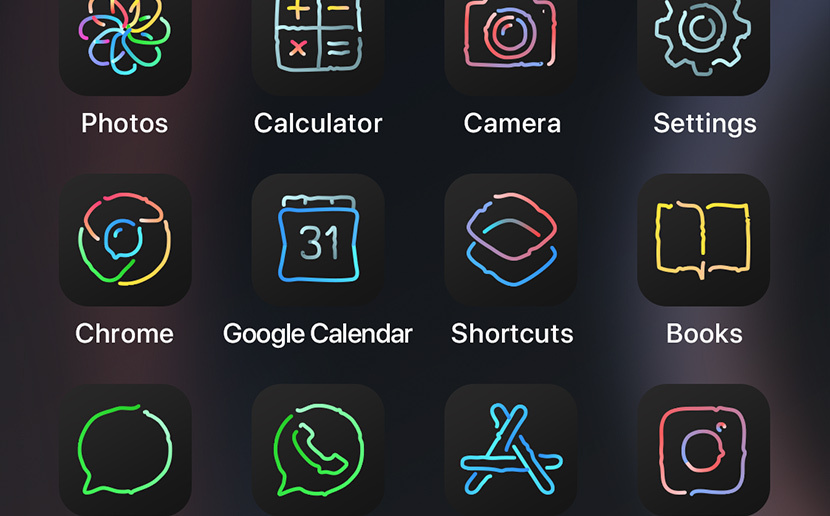Open the Camera app
This screenshot has width=830, height=516.
[x=511, y=40]
